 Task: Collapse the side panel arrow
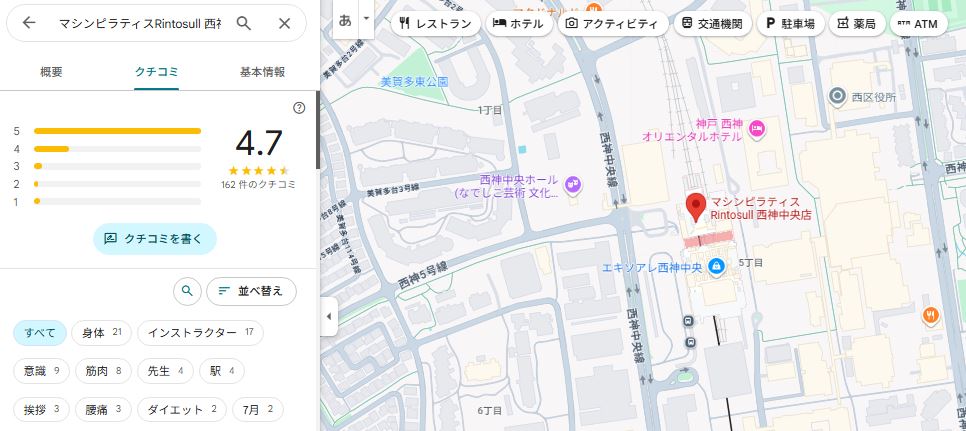330,316
